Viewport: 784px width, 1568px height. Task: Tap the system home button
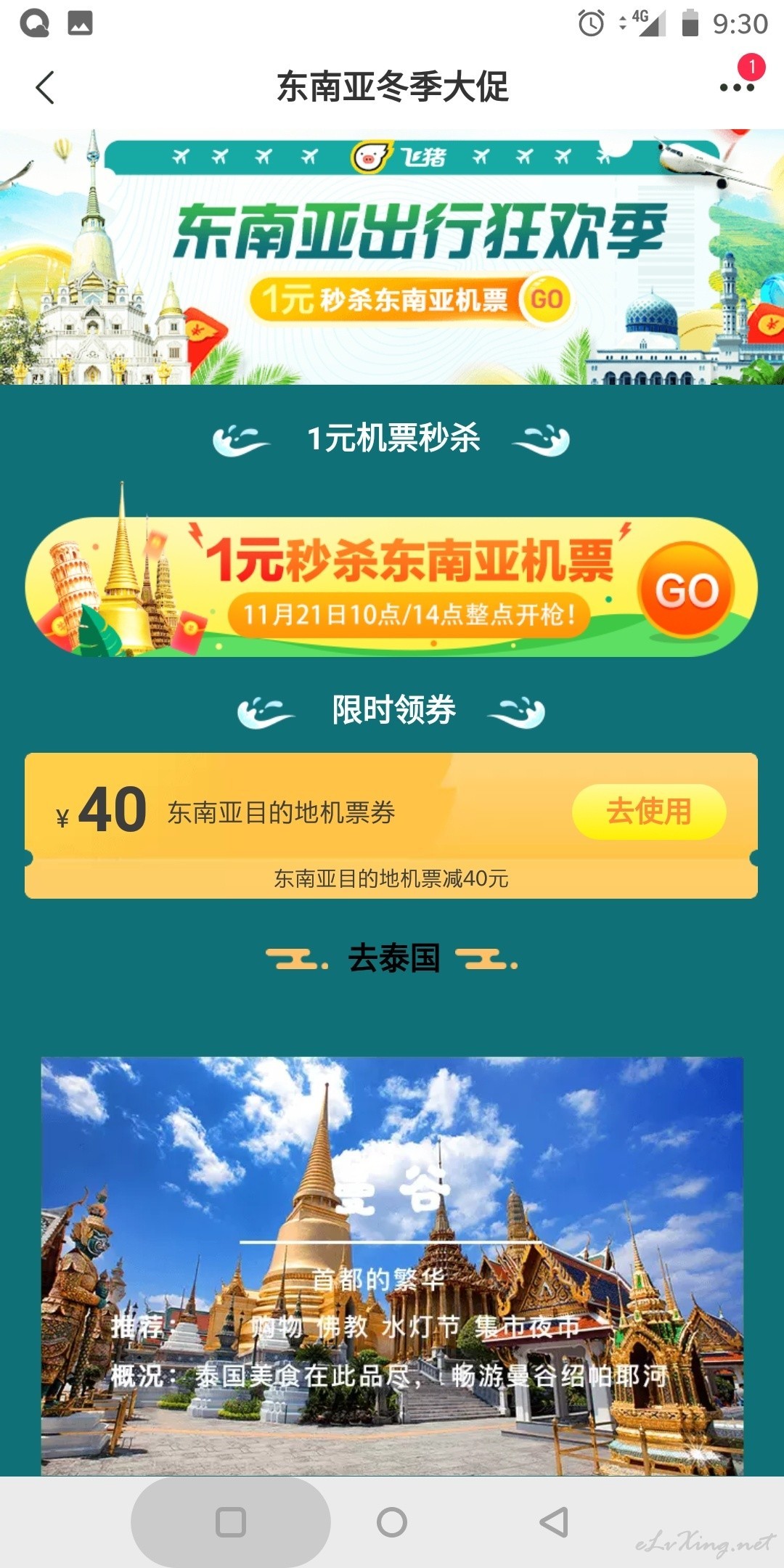coord(392,1522)
